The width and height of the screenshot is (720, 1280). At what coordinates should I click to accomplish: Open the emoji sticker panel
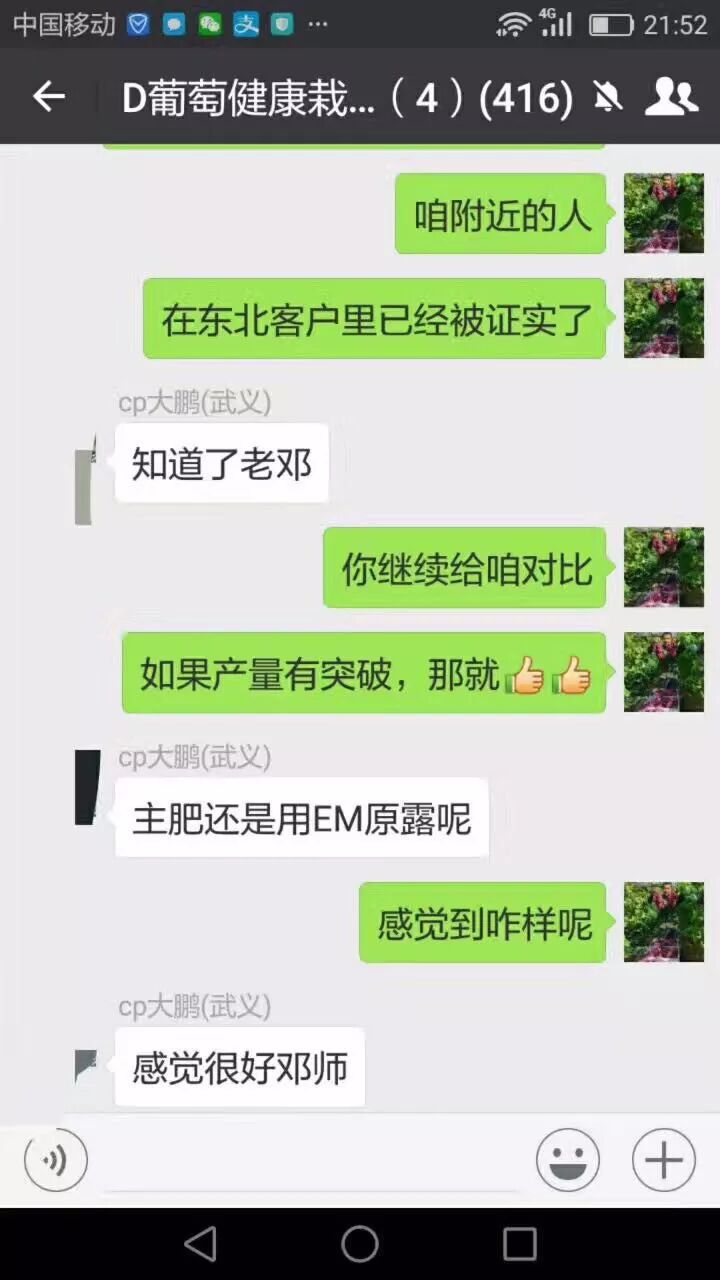point(567,1161)
